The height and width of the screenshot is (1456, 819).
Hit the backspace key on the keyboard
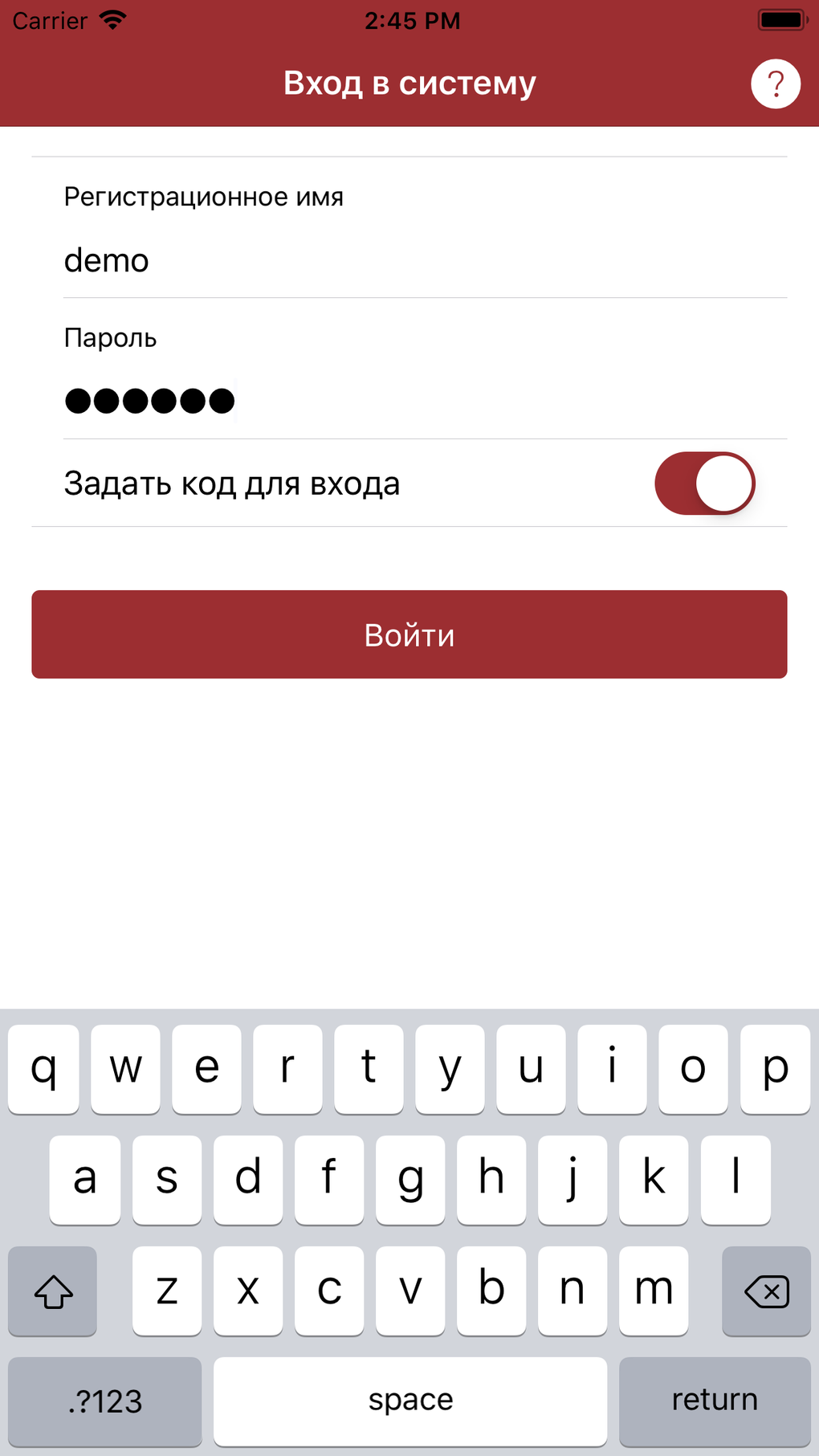tap(766, 1291)
